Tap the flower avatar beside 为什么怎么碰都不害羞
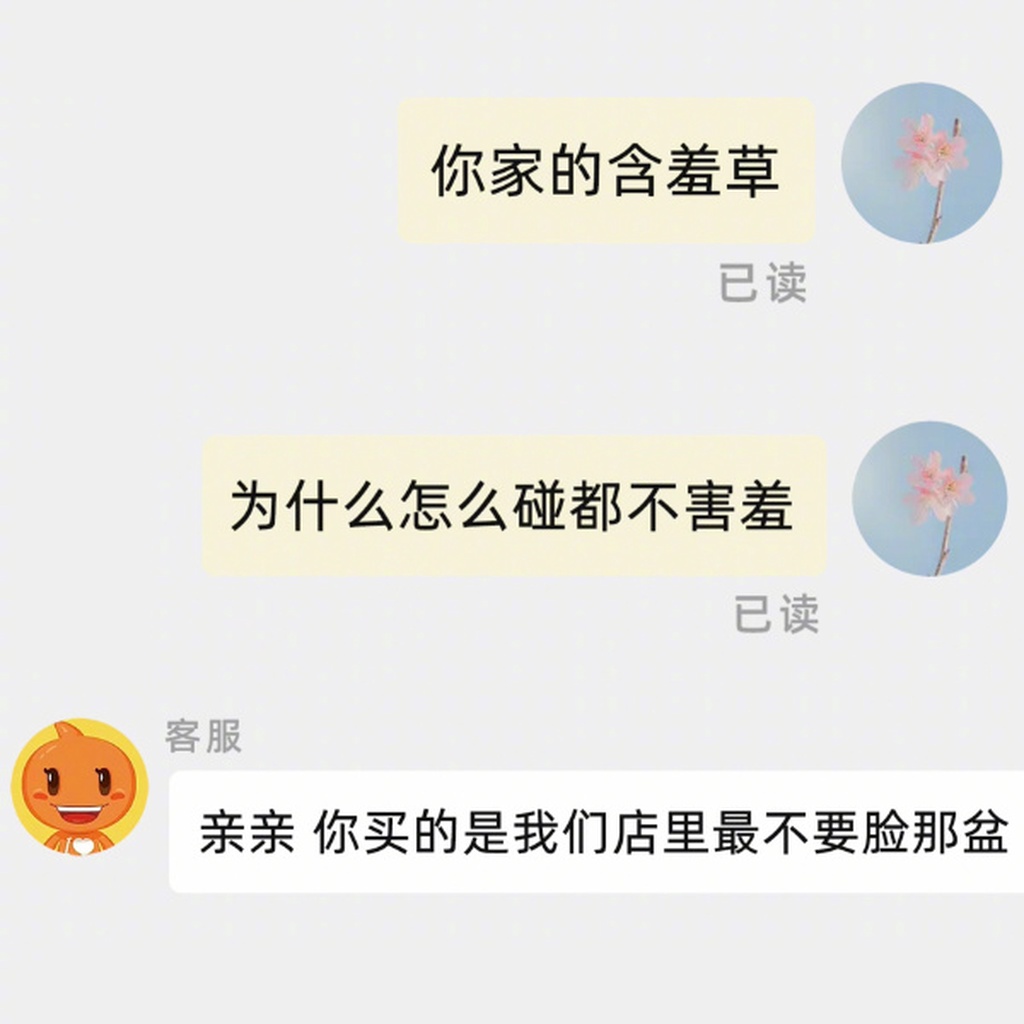 coord(929,498)
